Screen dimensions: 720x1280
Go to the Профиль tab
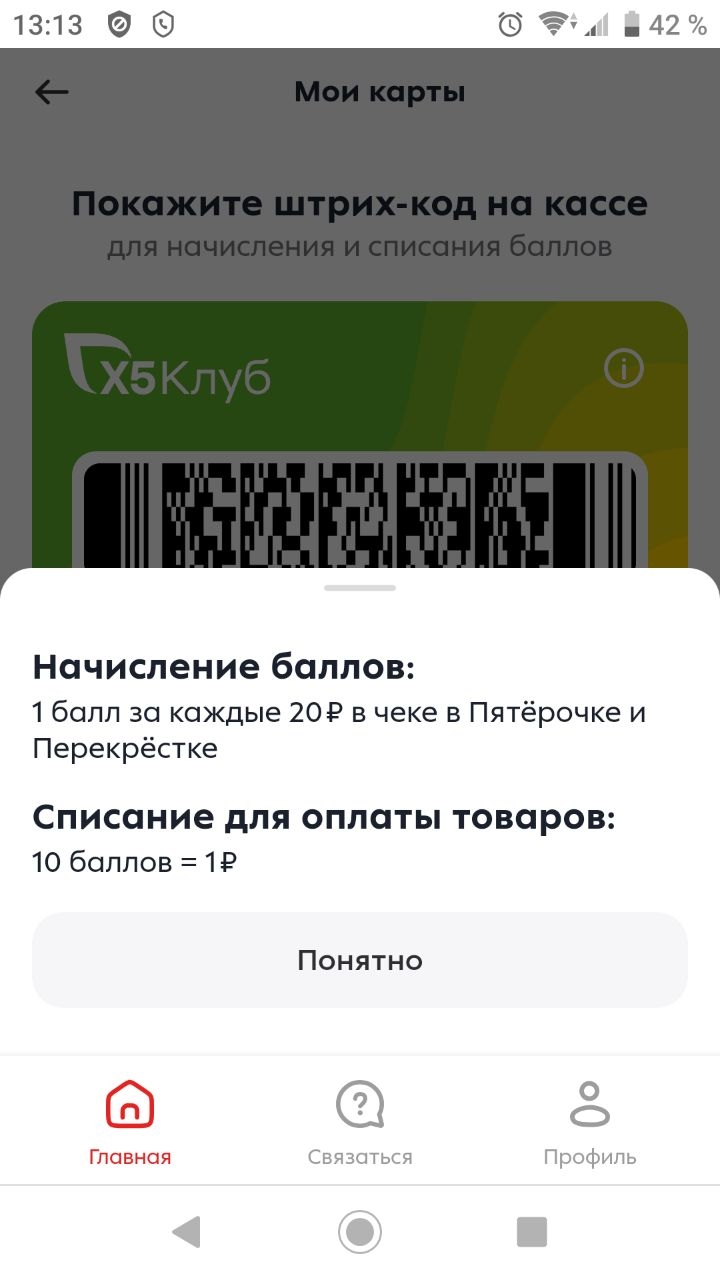click(590, 1122)
